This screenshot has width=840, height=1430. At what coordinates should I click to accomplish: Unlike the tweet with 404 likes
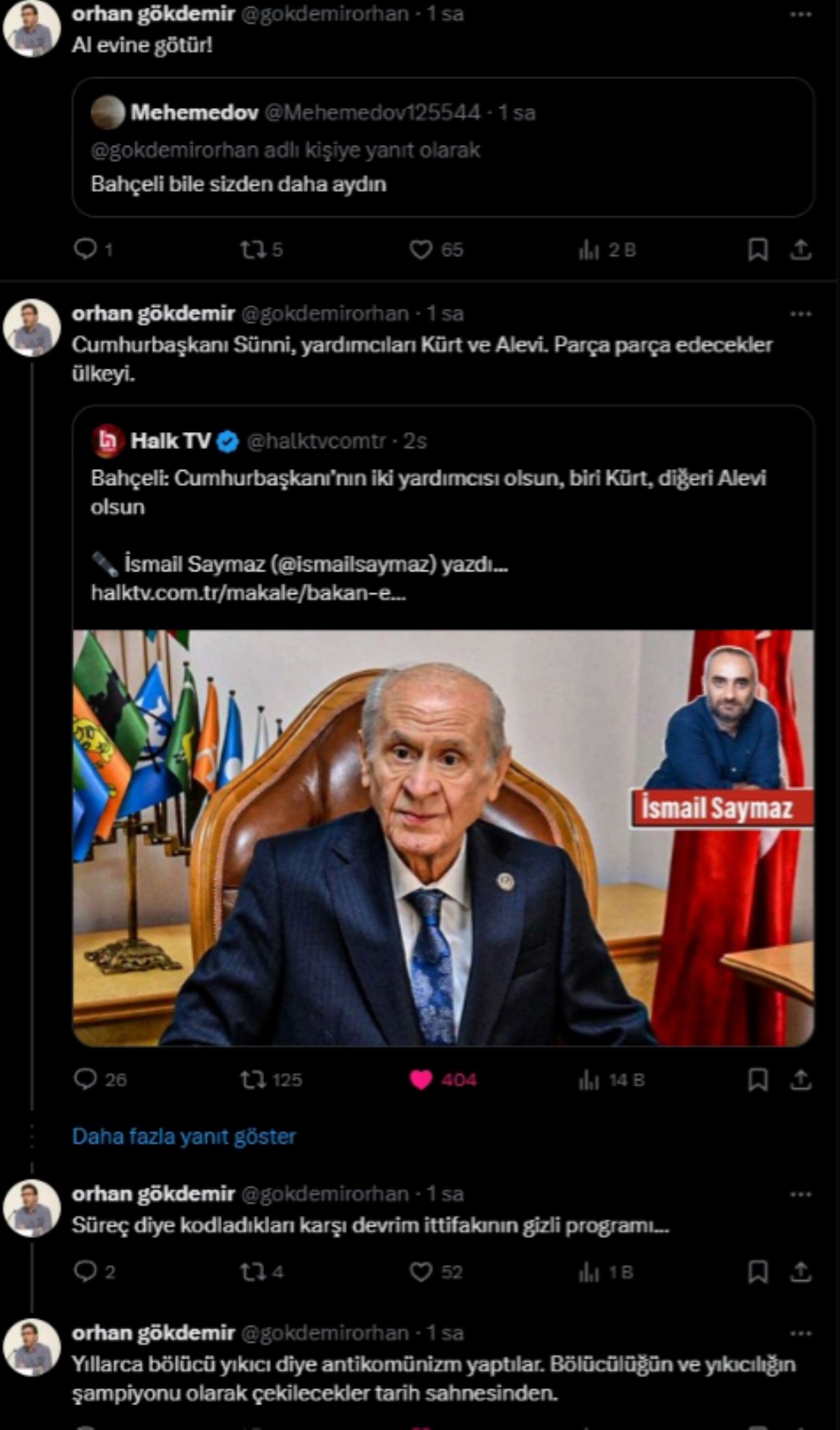[420, 1079]
